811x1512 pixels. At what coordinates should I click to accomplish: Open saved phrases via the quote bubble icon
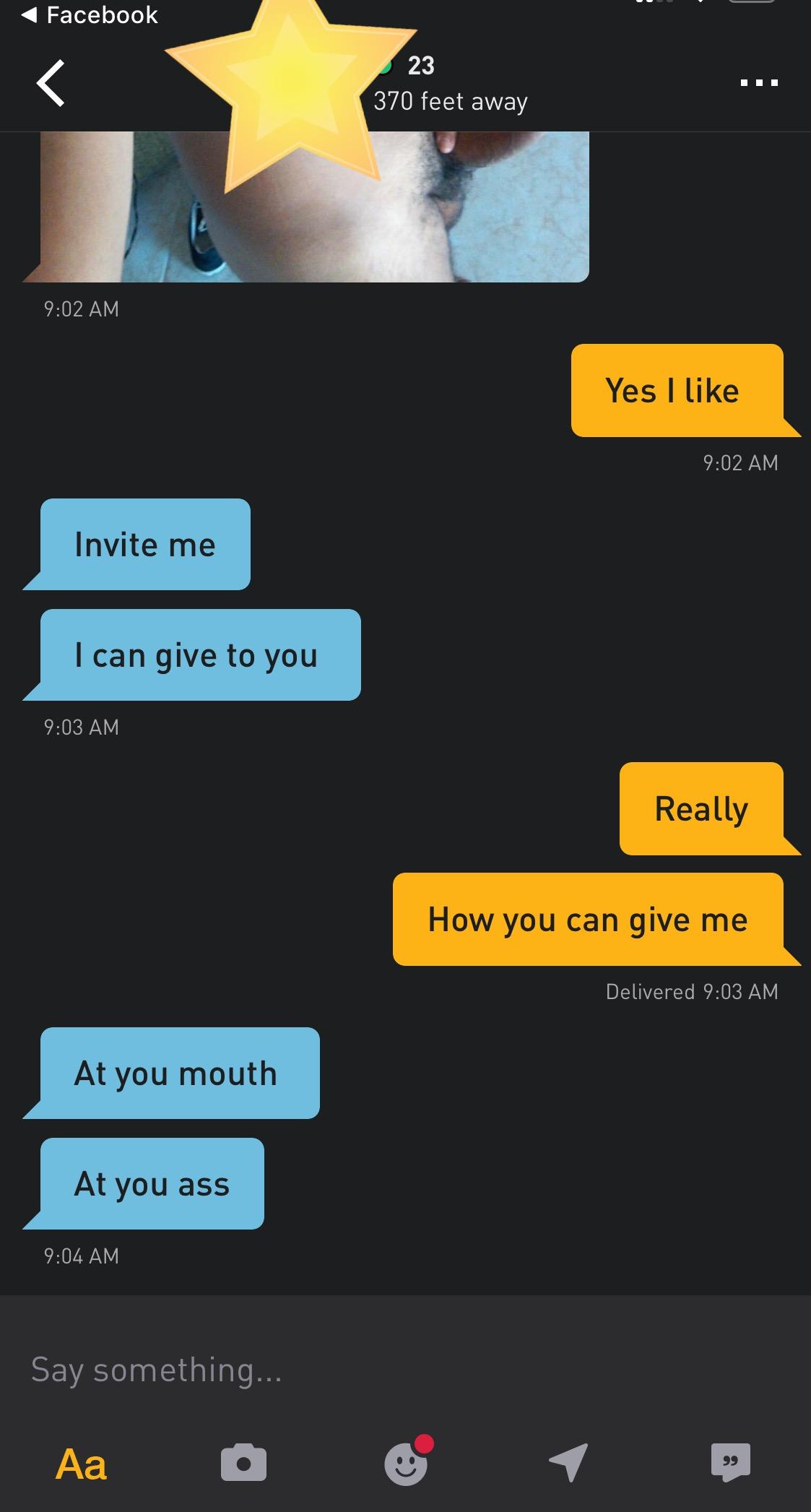pos(731,1463)
